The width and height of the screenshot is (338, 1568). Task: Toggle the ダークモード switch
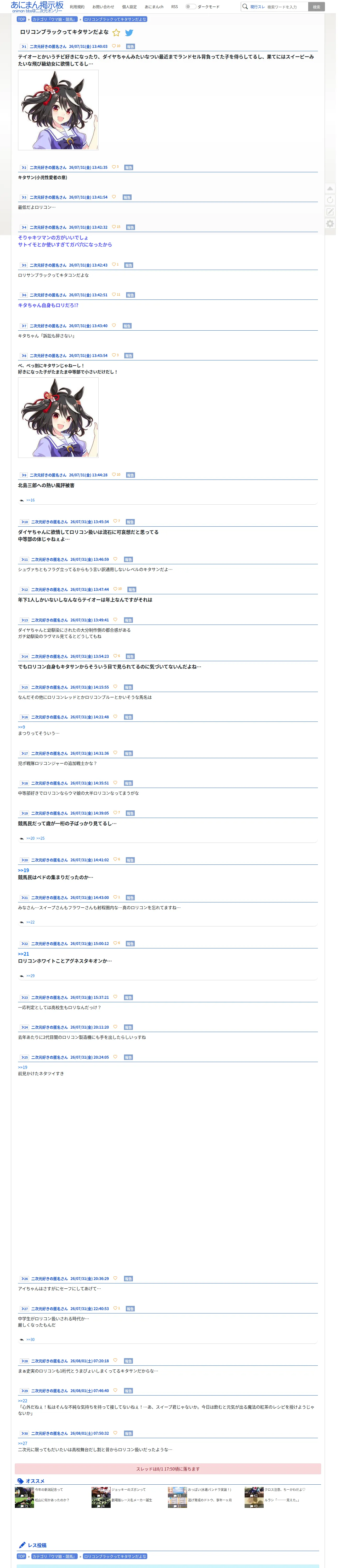(191, 7)
